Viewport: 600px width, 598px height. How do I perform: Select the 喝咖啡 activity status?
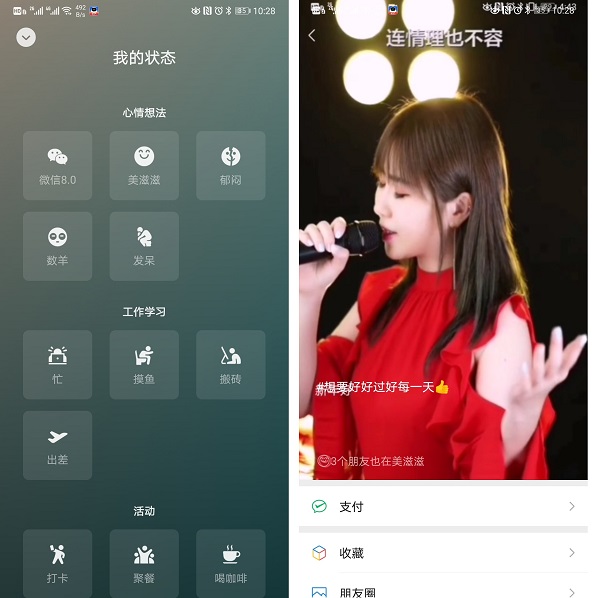230,563
